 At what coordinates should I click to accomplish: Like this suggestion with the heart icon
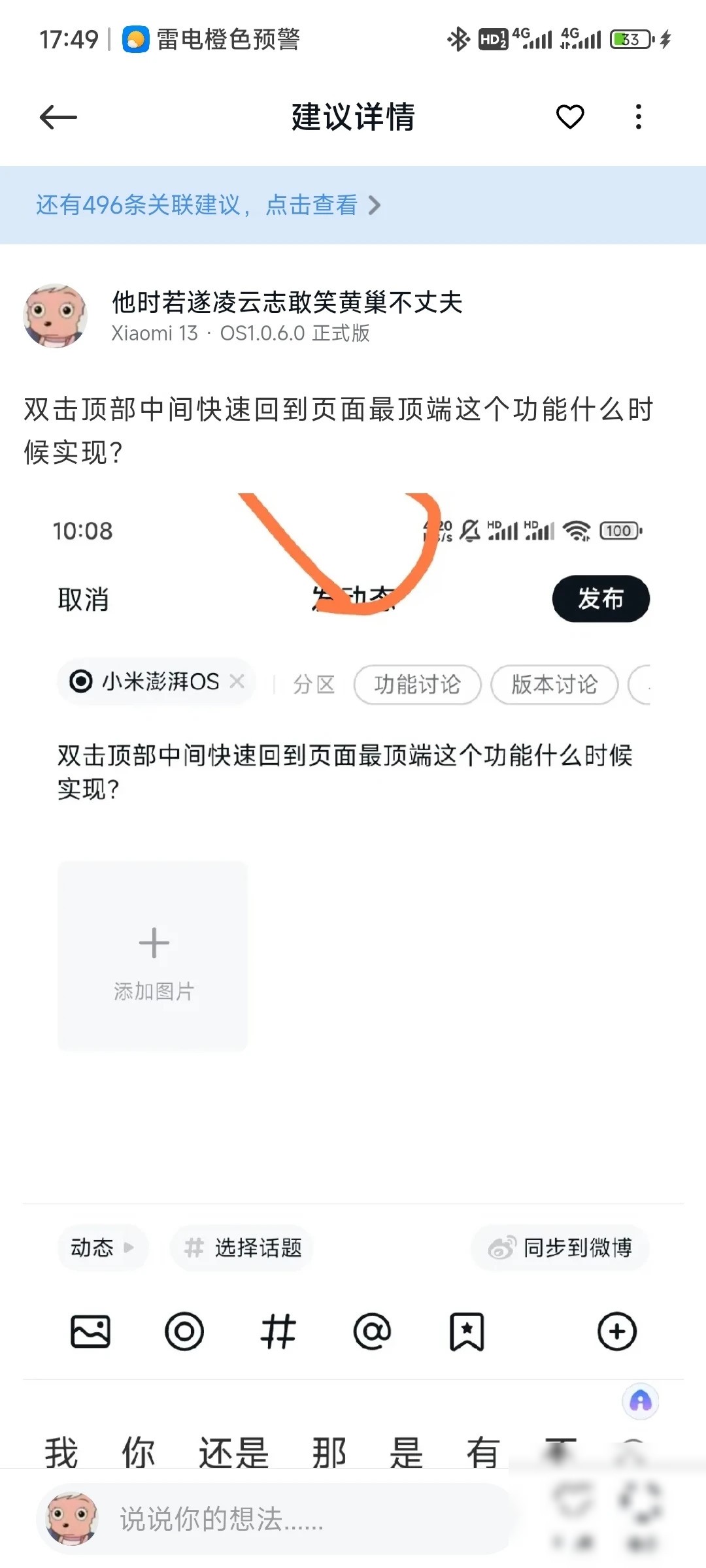(570, 117)
